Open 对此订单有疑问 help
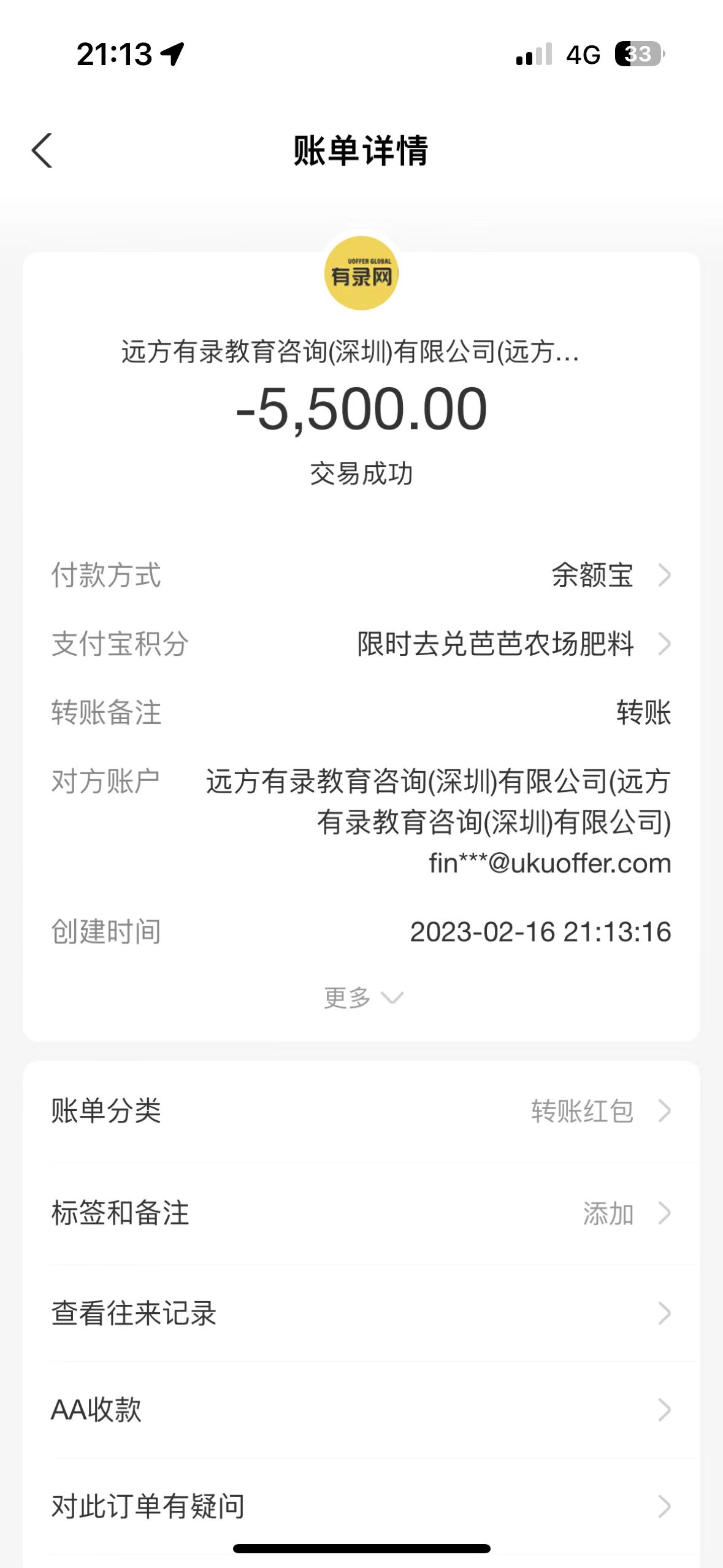The width and height of the screenshot is (723, 1568). pos(361,1506)
